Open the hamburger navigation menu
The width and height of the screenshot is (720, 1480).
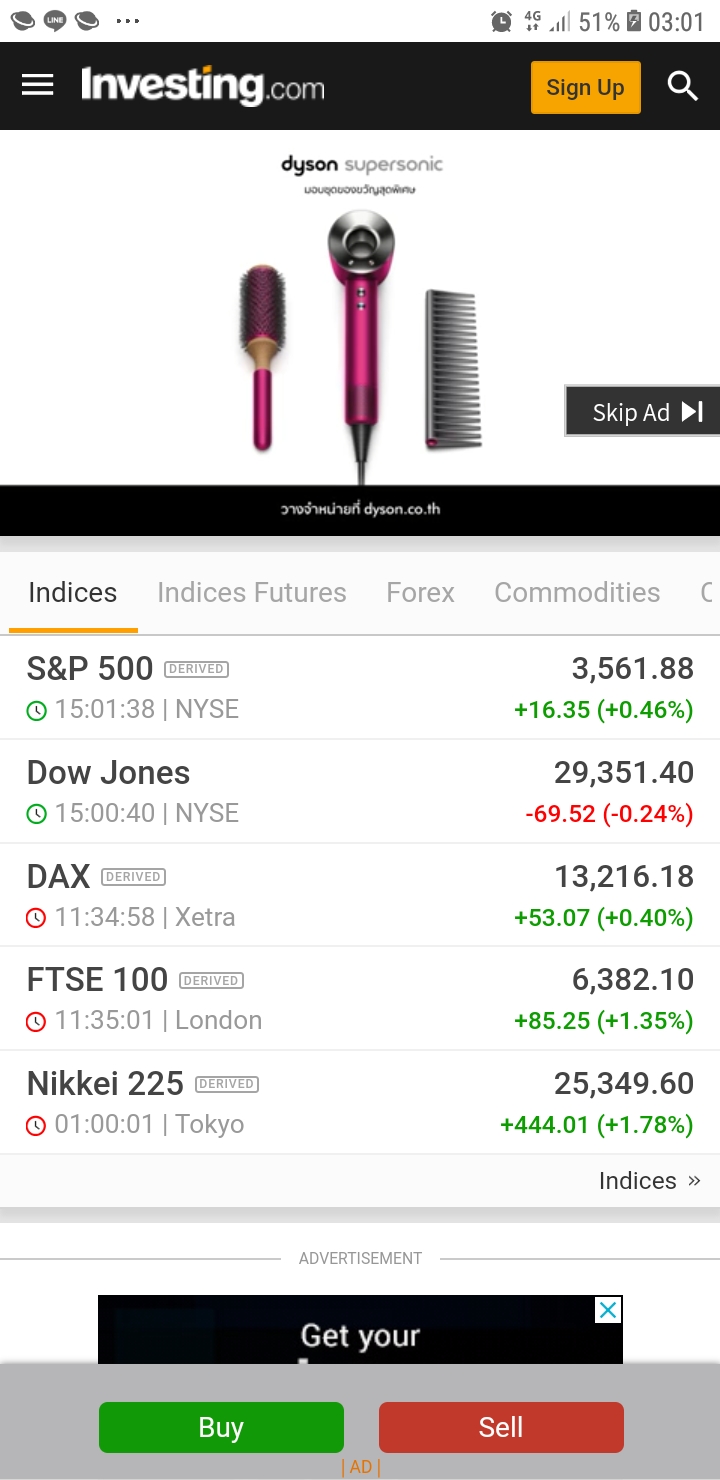click(x=37, y=86)
